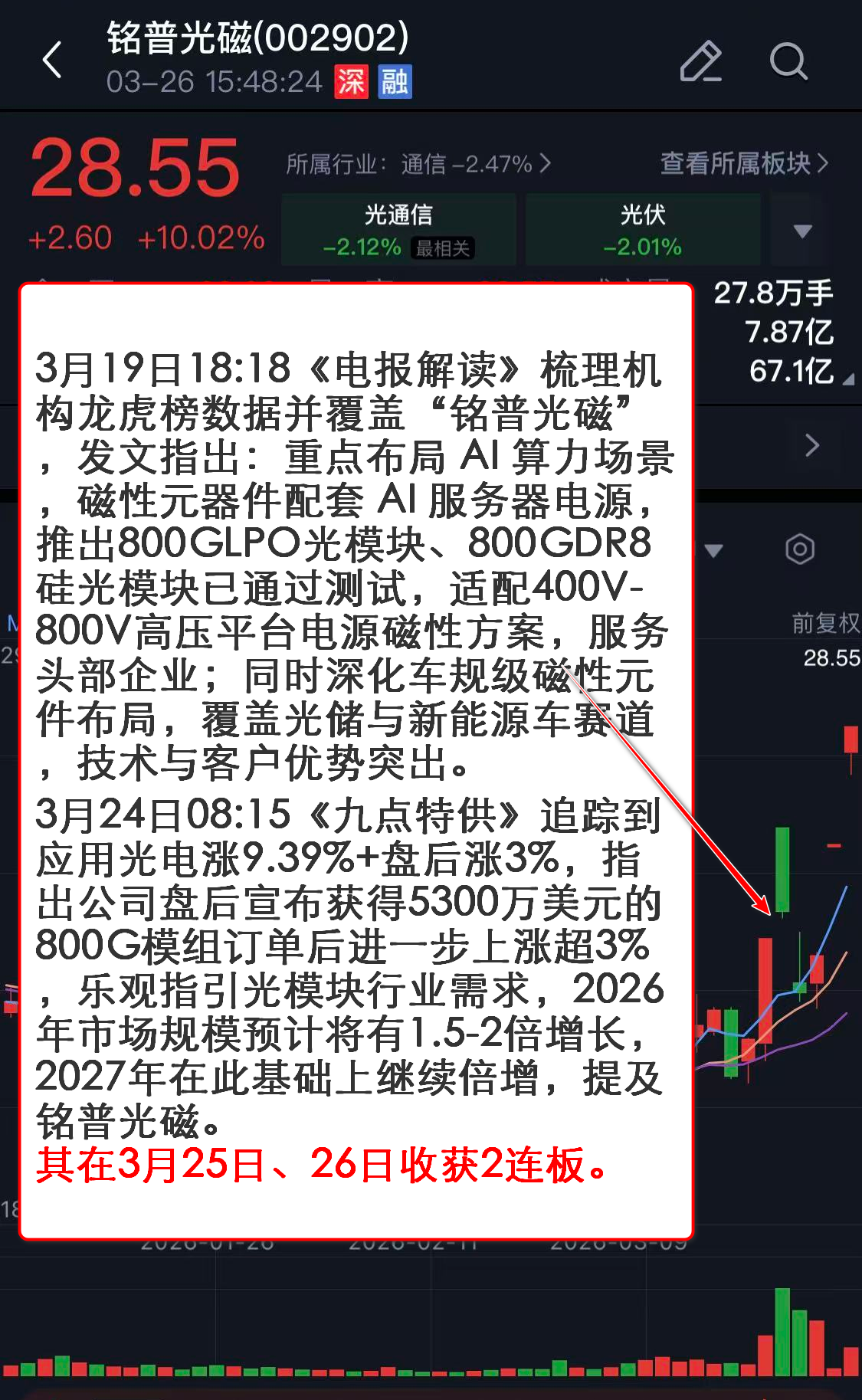Open chart settings hexagon icon
This screenshot has height=1400, width=862.
(x=799, y=549)
